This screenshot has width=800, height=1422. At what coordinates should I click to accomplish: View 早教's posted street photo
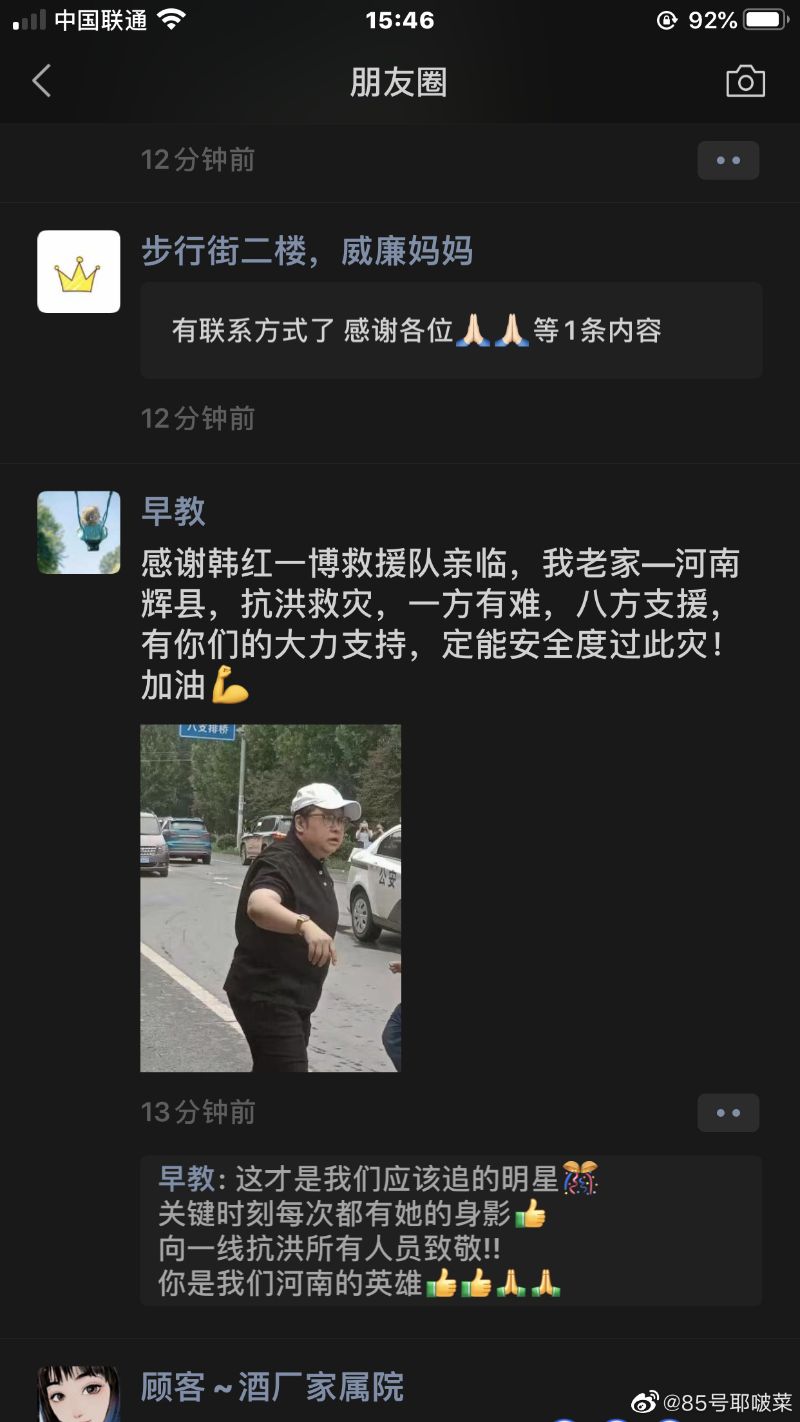pyautogui.click(x=270, y=898)
